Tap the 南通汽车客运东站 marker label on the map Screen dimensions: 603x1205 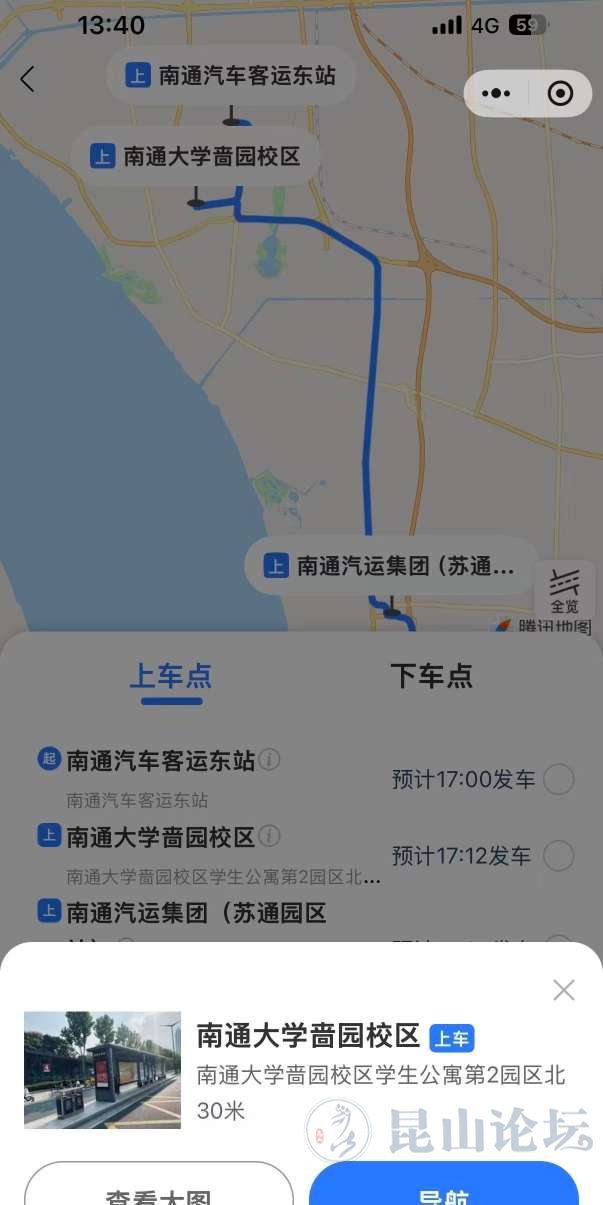[232, 75]
